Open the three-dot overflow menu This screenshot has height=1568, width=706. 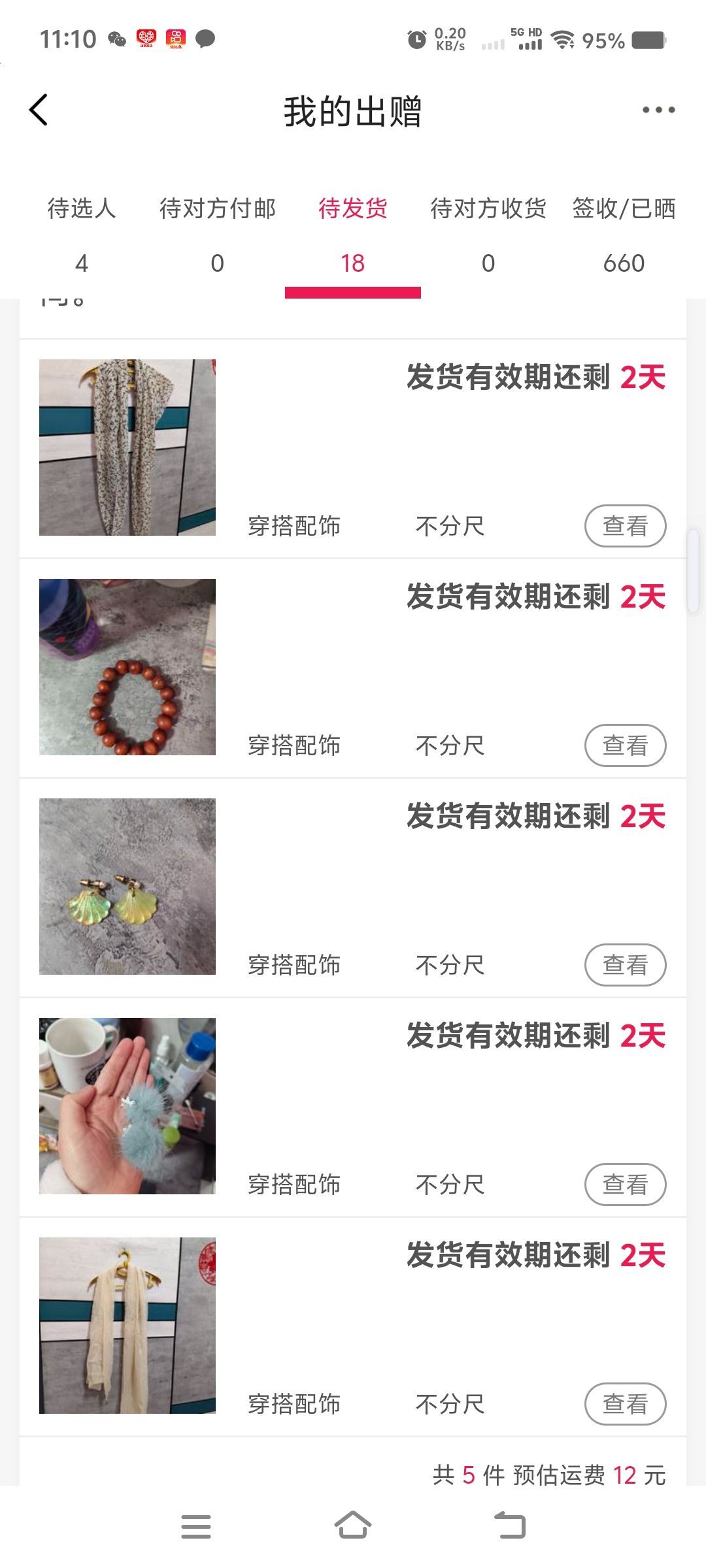[658, 110]
